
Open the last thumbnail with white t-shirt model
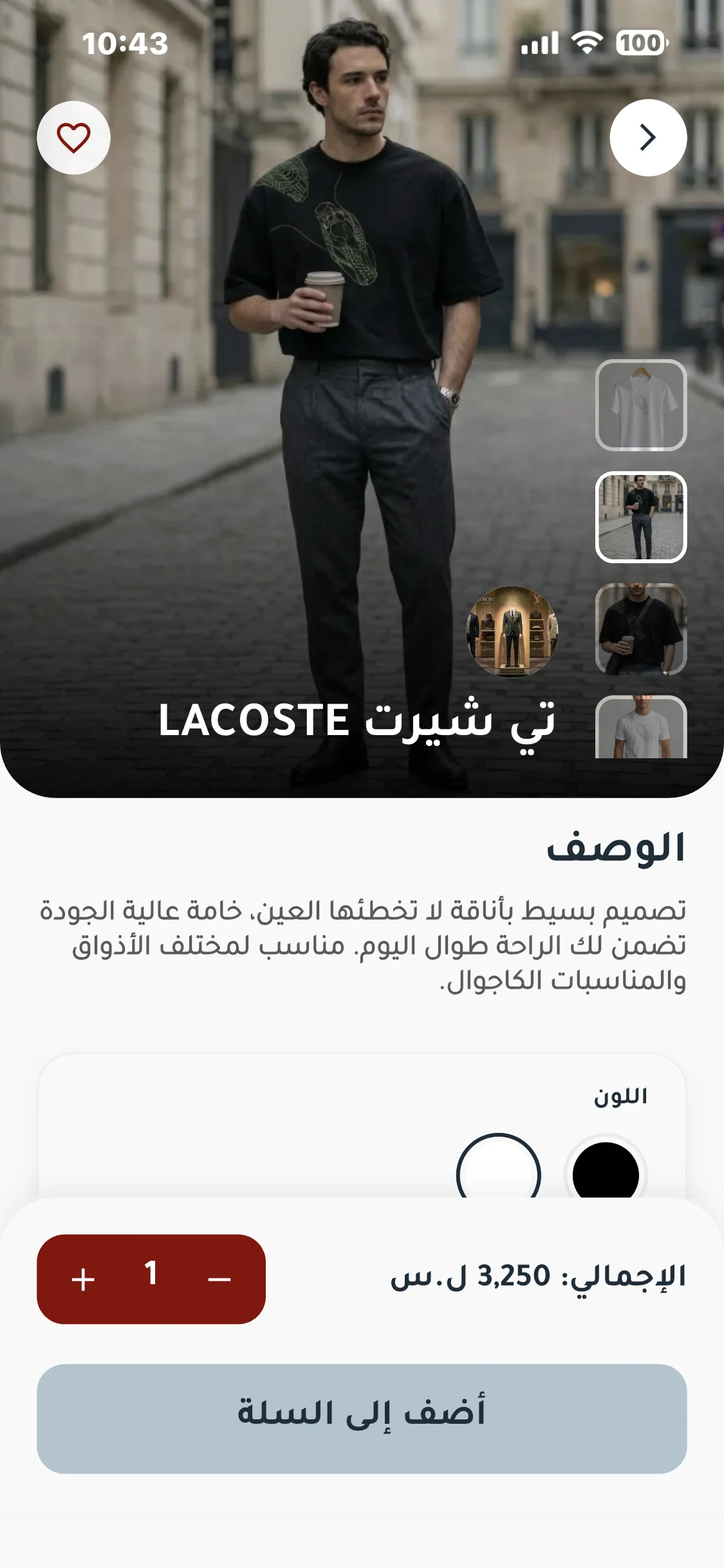(641, 727)
